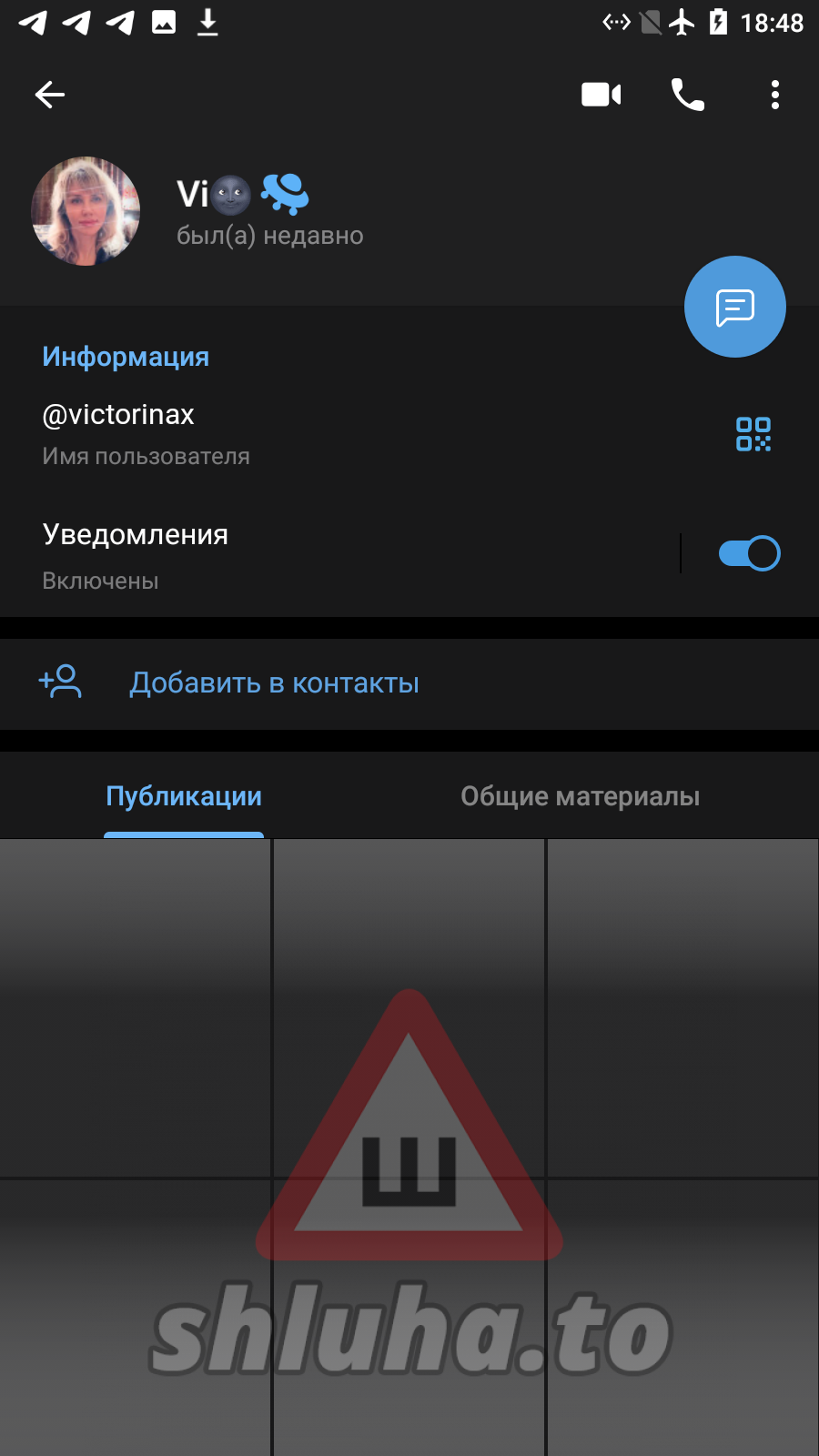Open the profile photo
The width and height of the screenshot is (819, 1456).
86,211
